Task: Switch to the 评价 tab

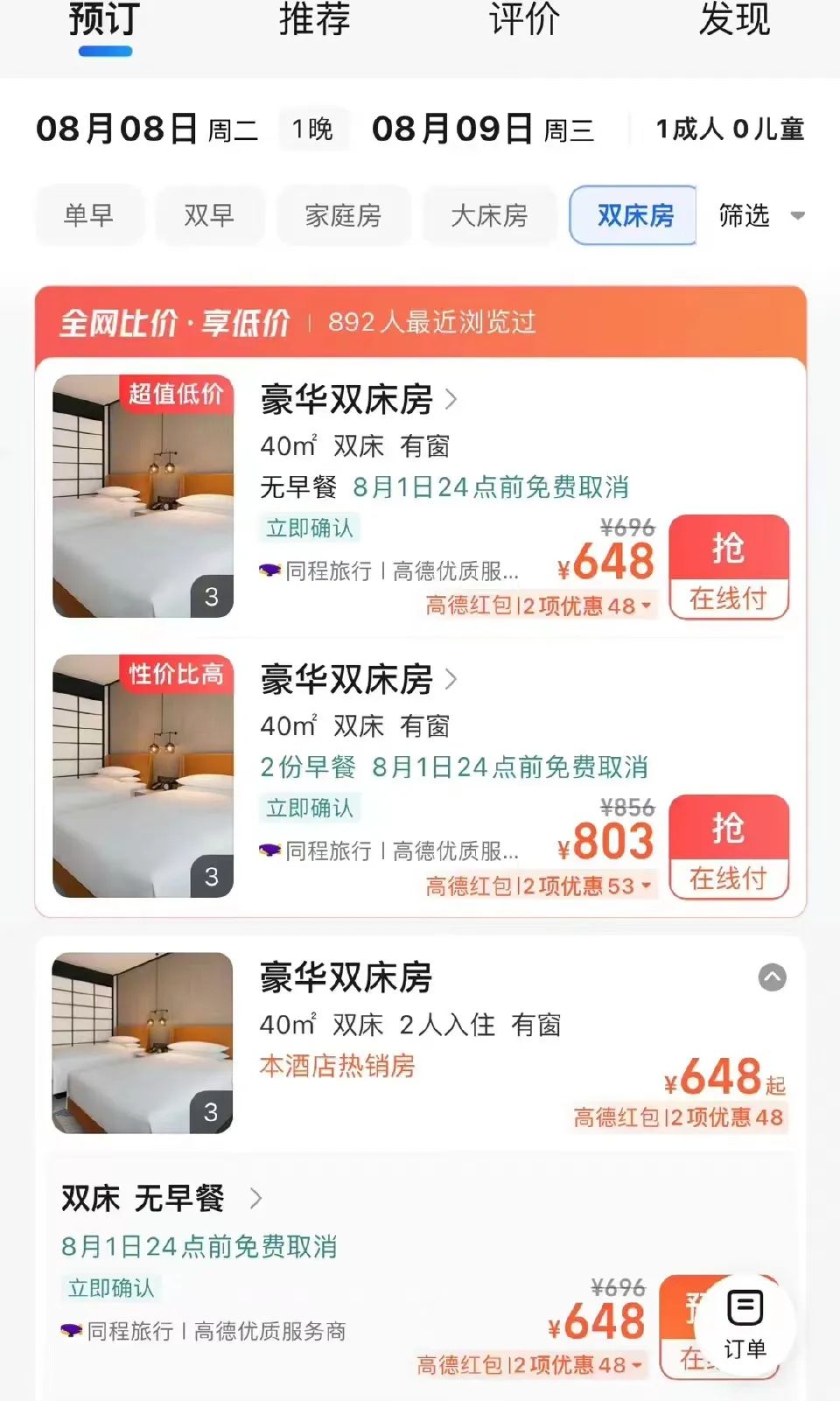Action: [x=524, y=19]
